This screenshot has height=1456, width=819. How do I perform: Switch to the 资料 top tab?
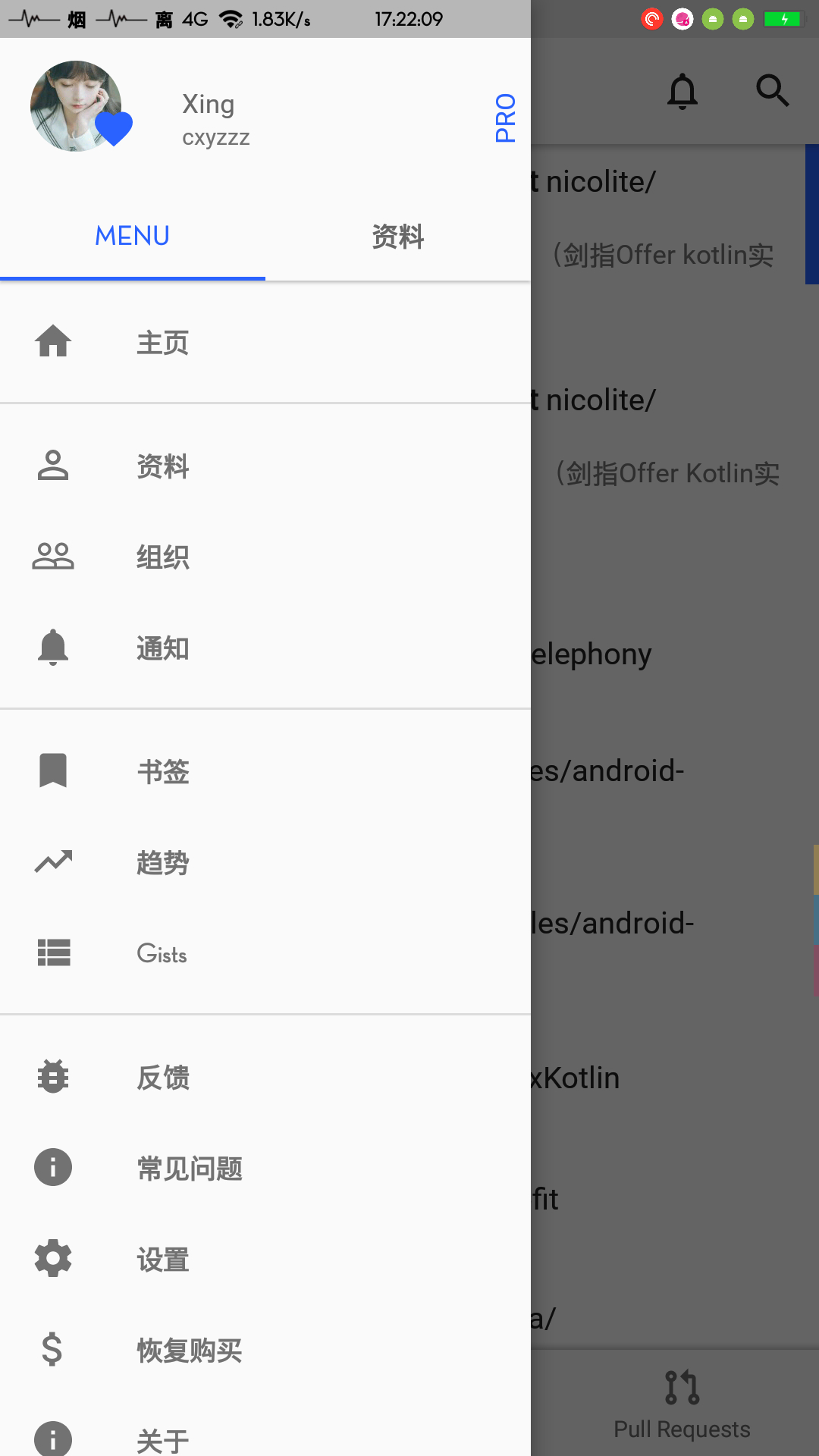tap(397, 236)
